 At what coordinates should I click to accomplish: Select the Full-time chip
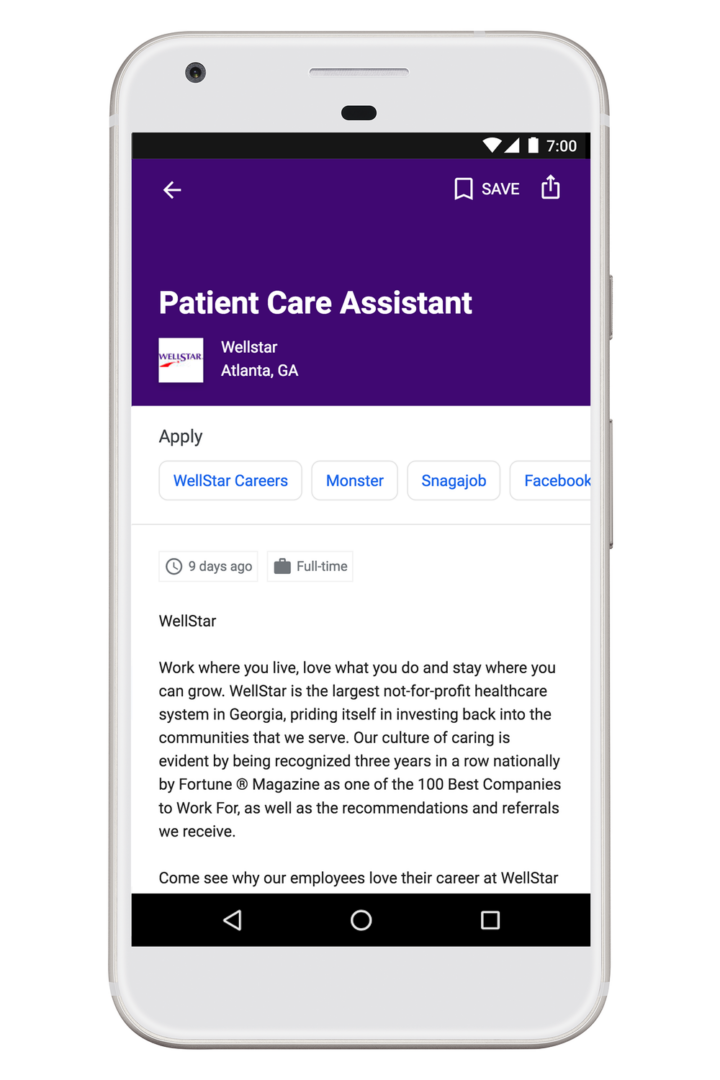[x=310, y=565]
